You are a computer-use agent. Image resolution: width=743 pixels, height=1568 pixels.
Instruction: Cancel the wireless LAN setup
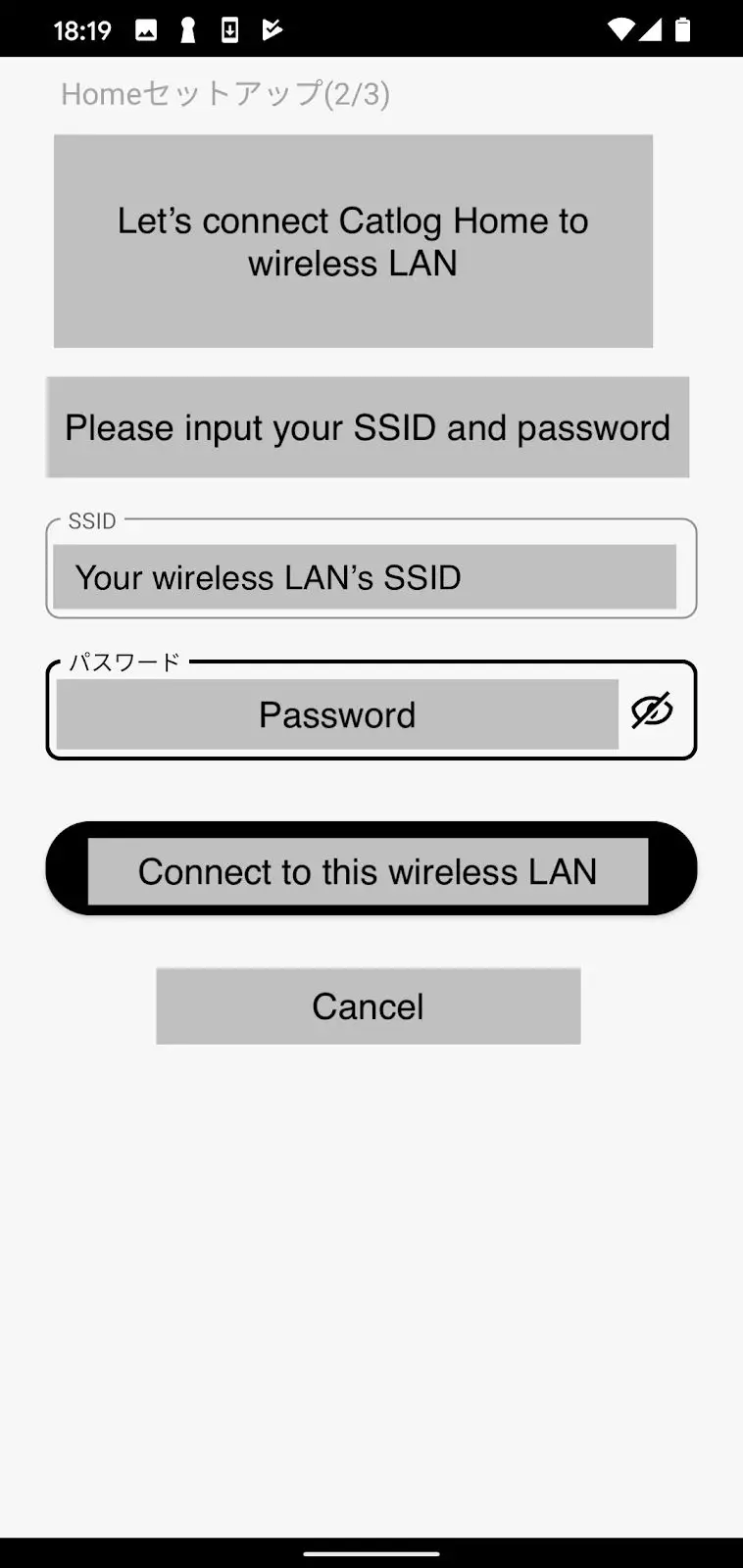[x=368, y=1005]
